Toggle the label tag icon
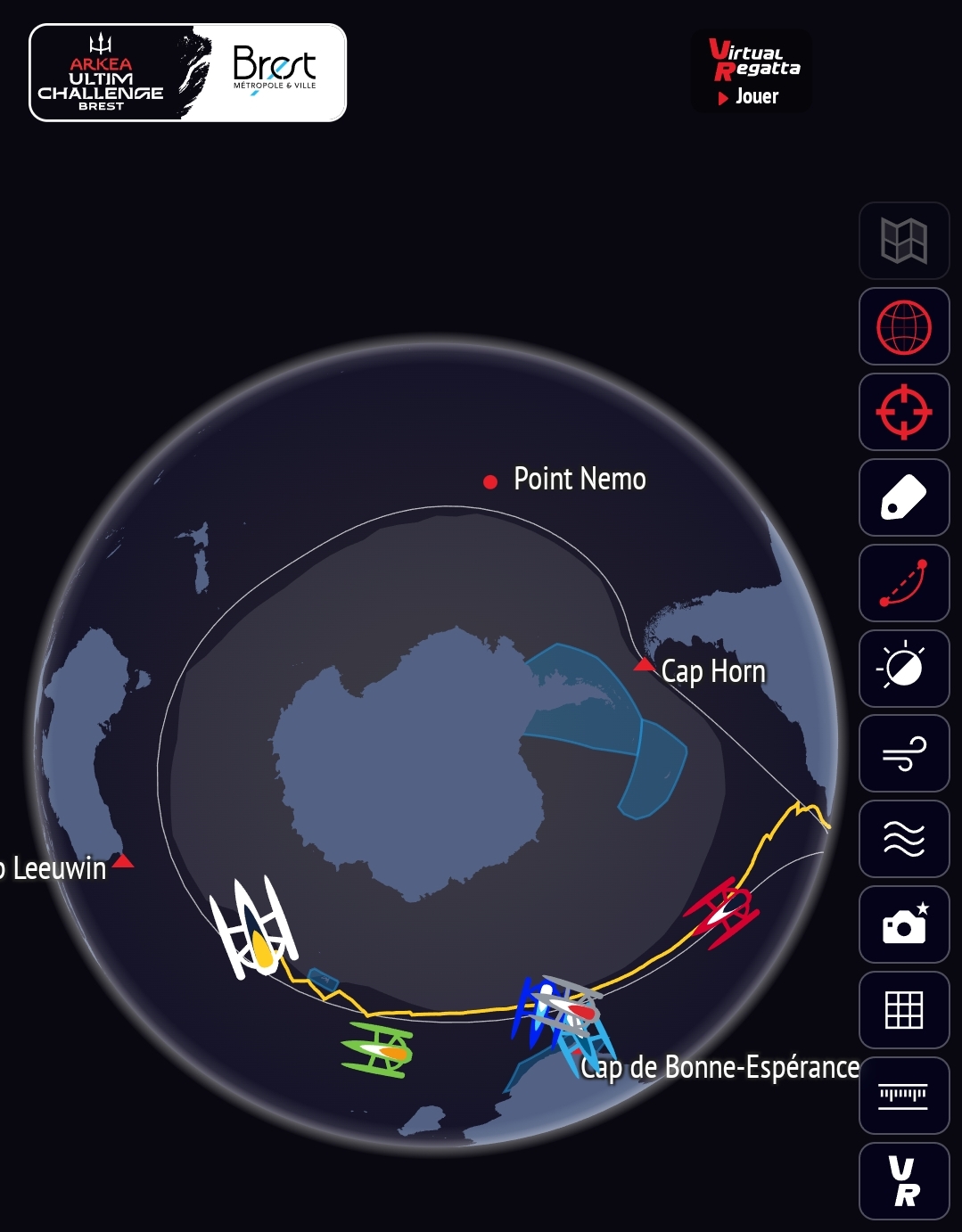Screen dimensions: 962x1232 pyautogui.click(x=904, y=497)
